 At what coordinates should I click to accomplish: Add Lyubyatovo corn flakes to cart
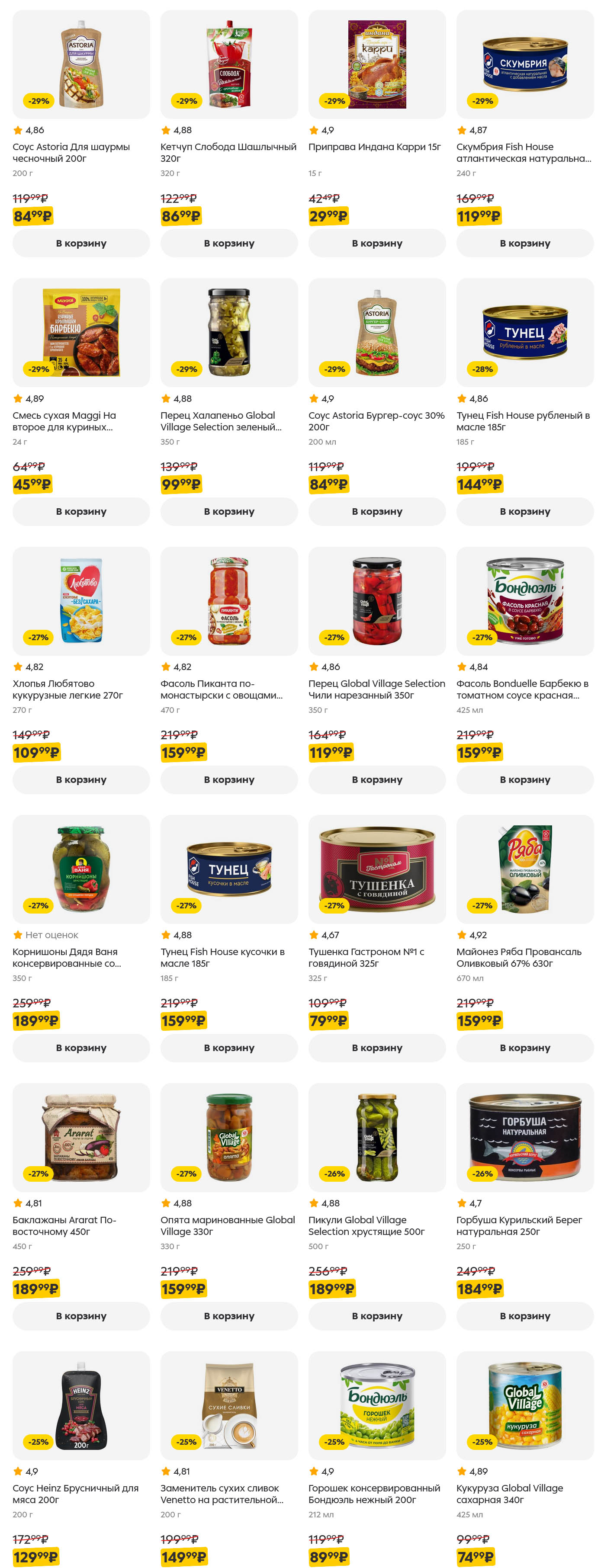point(81,780)
